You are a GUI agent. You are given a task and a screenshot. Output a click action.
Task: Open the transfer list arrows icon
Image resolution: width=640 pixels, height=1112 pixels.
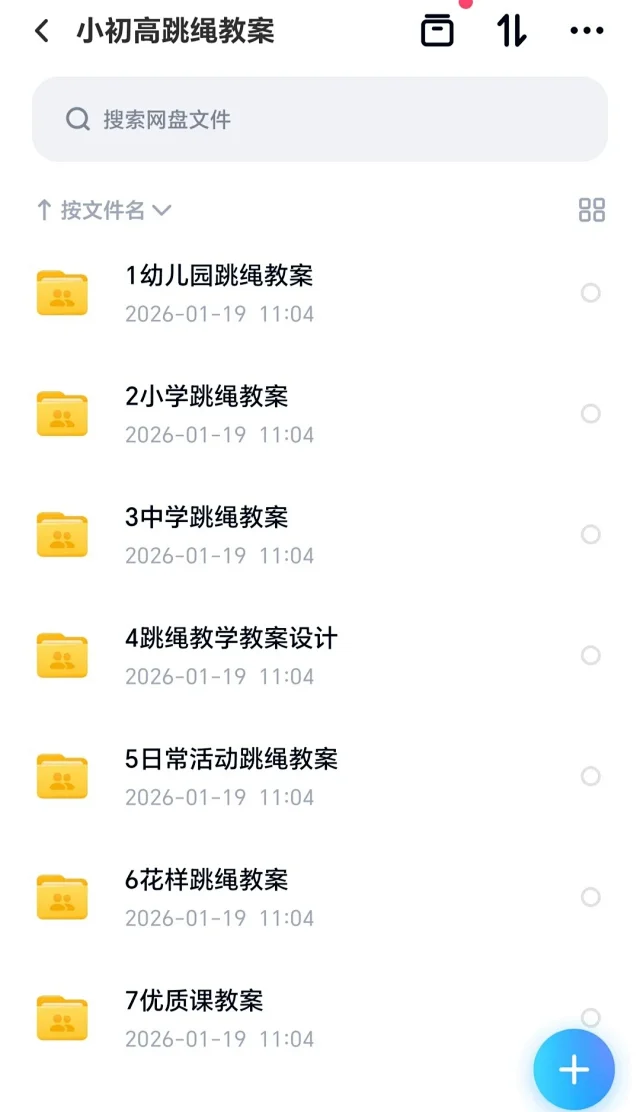coord(511,31)
